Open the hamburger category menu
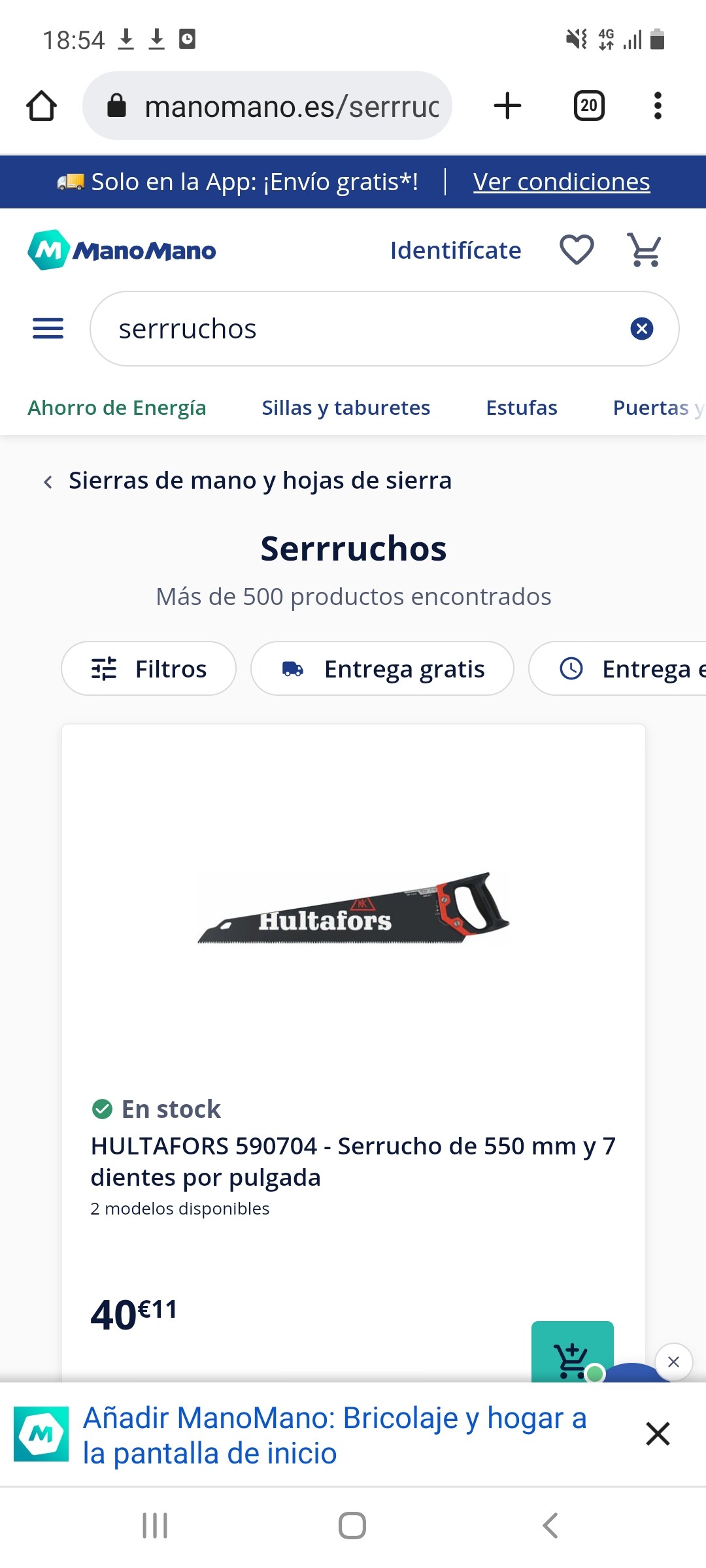The height and width of the screenshot is (1568, 706). point(48,329)
